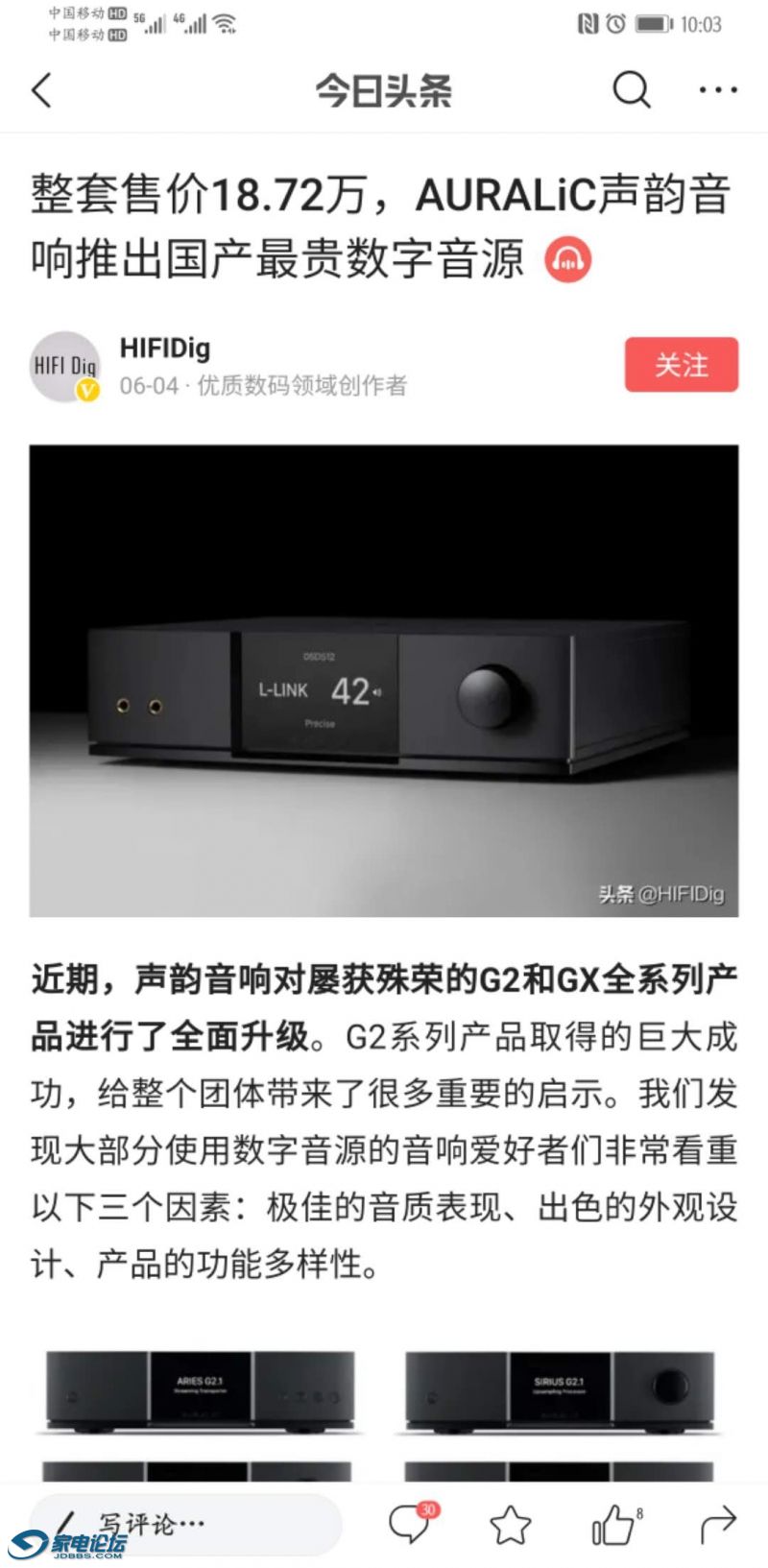768x1568 pixels.
Task: Open the three-dot overflow menu
Action: (717, 91)
